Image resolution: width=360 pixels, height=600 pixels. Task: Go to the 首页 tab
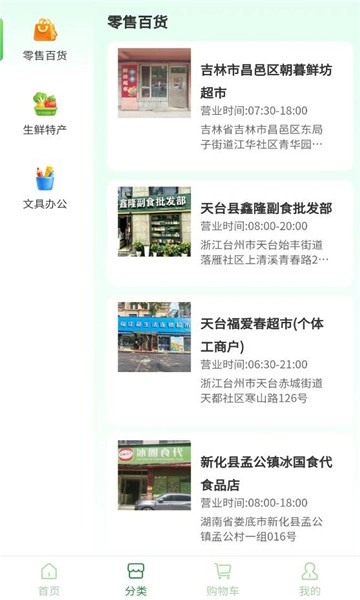pos(49,579)
